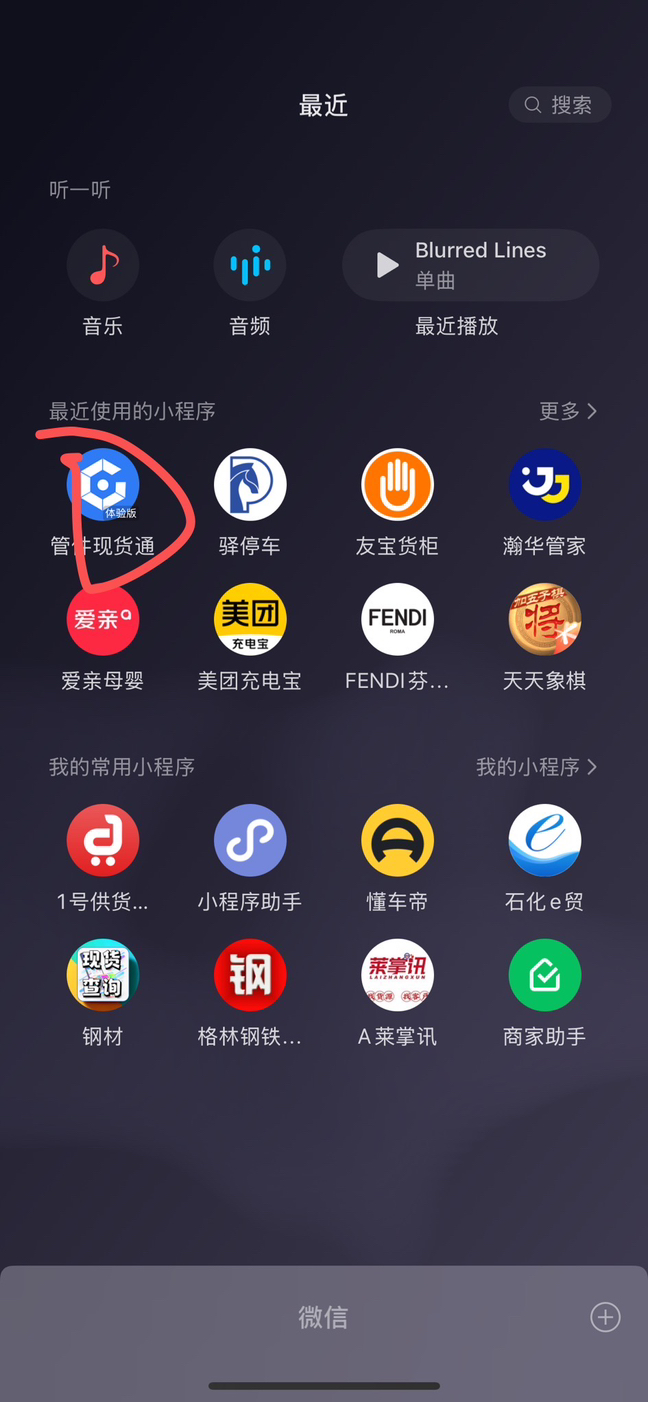Play the recent track Blurred Lines
The height and width of the screenshot is (1402, 648).
pos(470,265)
